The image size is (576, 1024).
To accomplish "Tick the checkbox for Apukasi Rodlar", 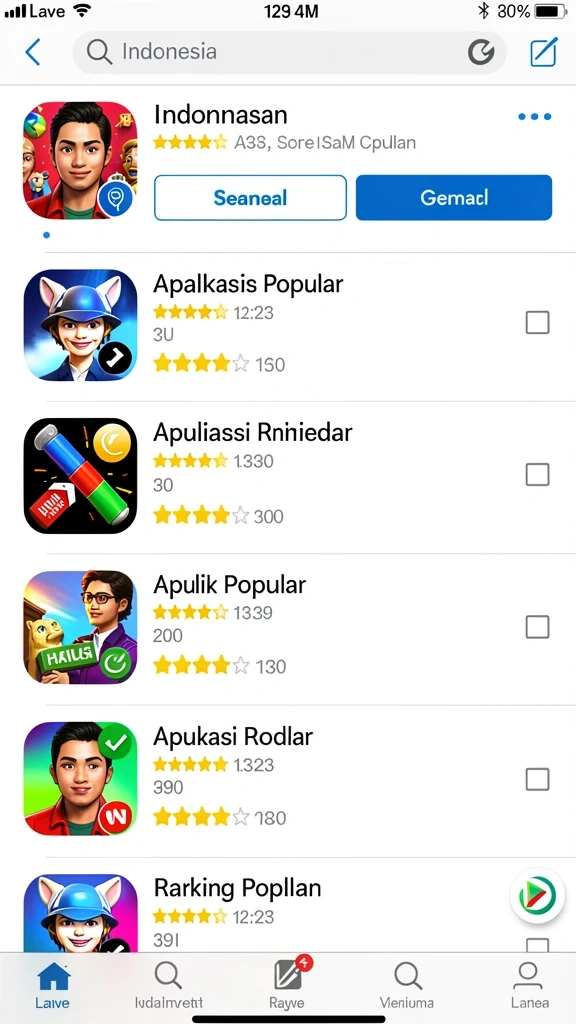I will 537,779.
